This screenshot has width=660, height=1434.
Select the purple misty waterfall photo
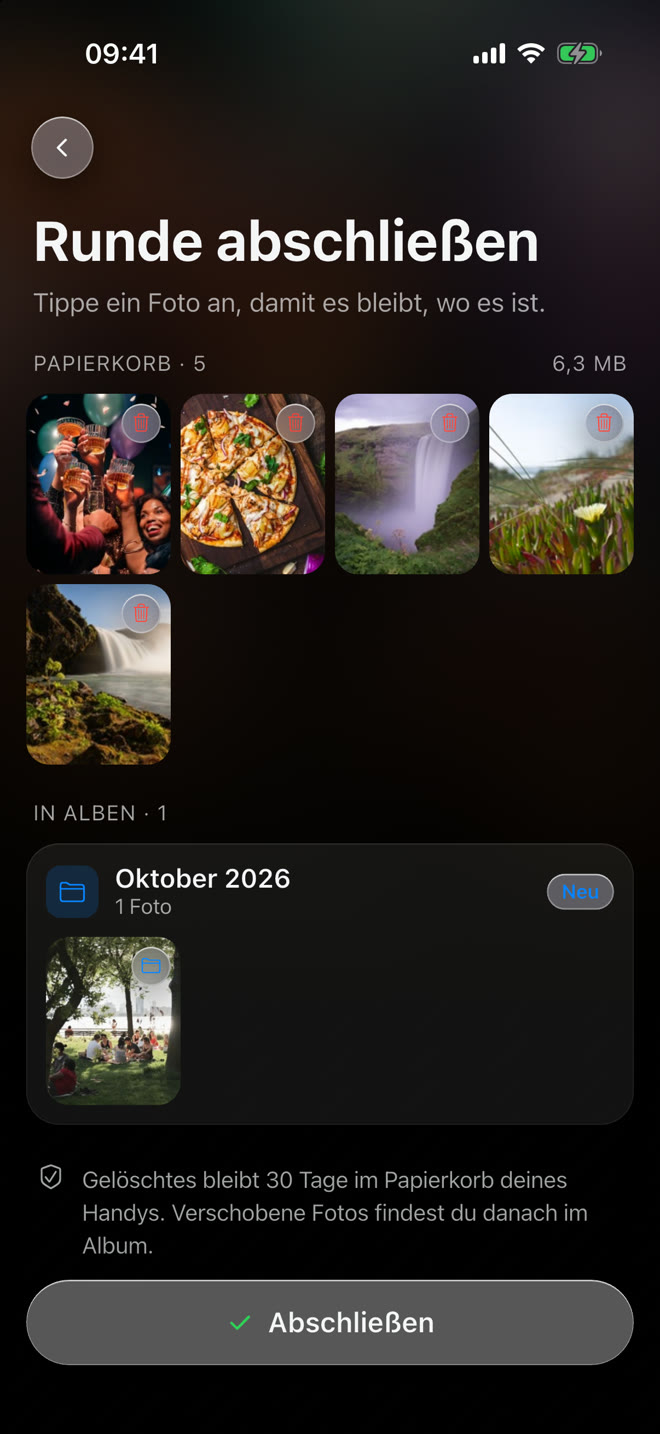(407, 484)
